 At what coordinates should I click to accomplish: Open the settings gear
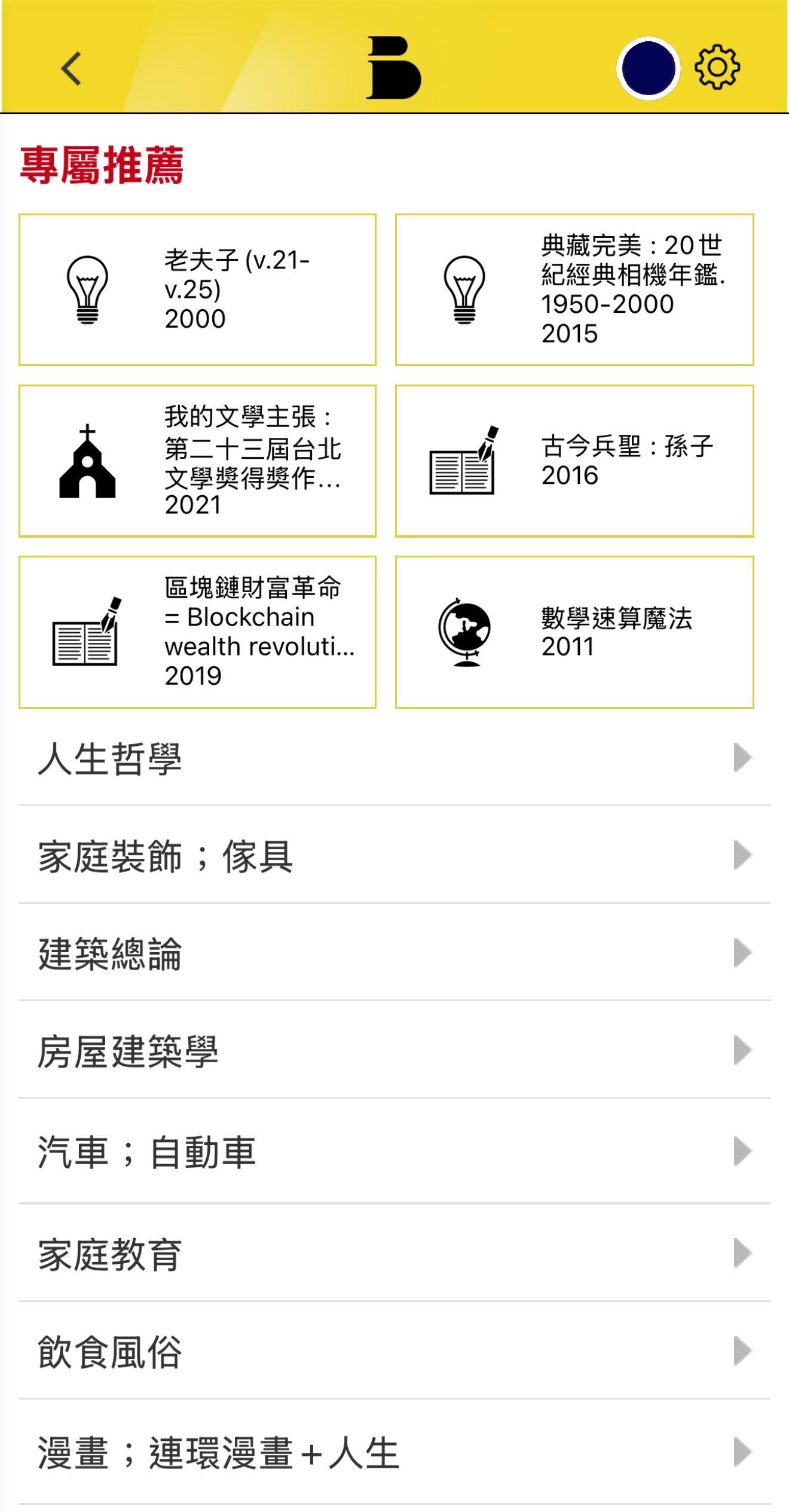coord(717,67)
